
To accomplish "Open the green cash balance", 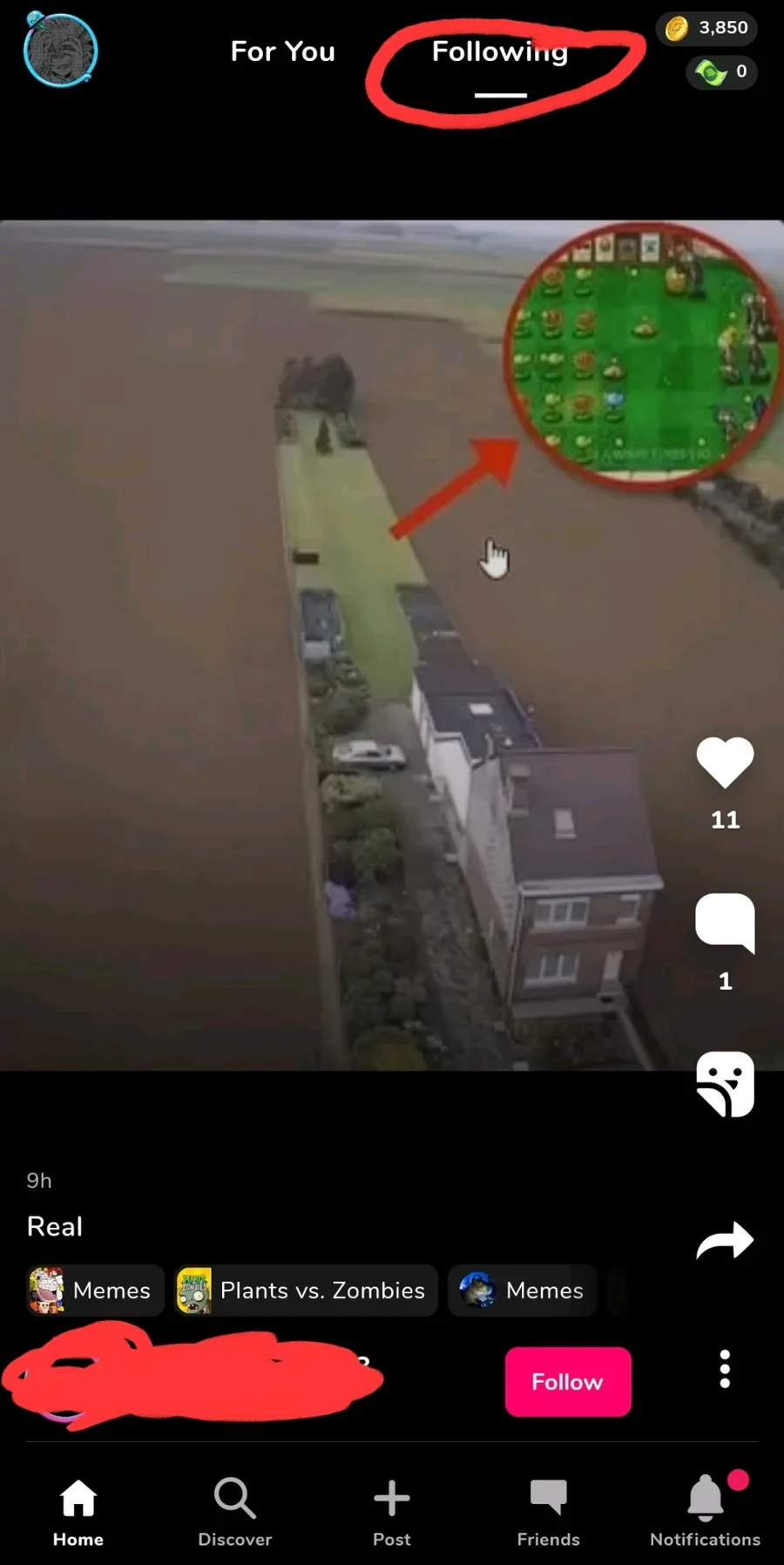I will (721, 71).
